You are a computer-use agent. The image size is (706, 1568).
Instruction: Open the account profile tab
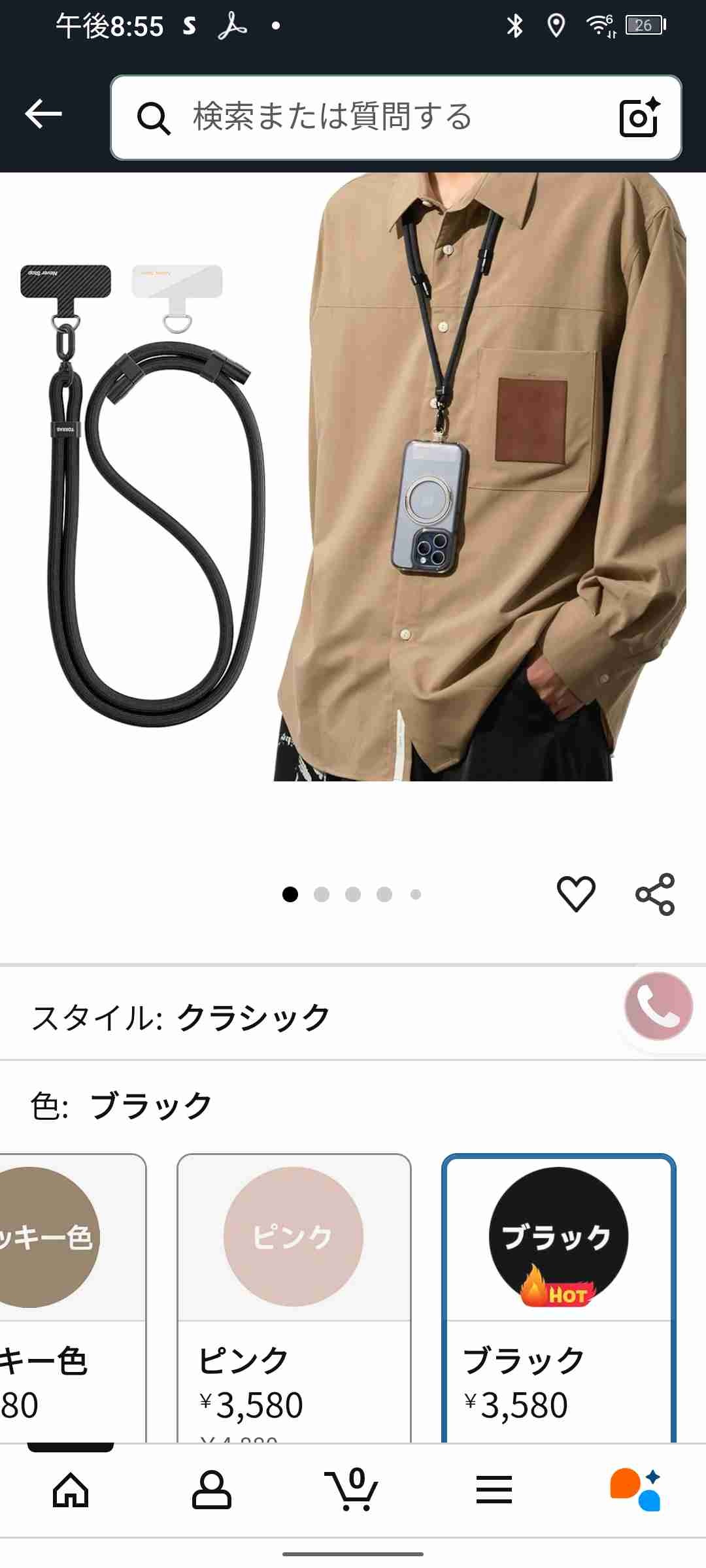pyautogui.click(x=211, y=1490)
